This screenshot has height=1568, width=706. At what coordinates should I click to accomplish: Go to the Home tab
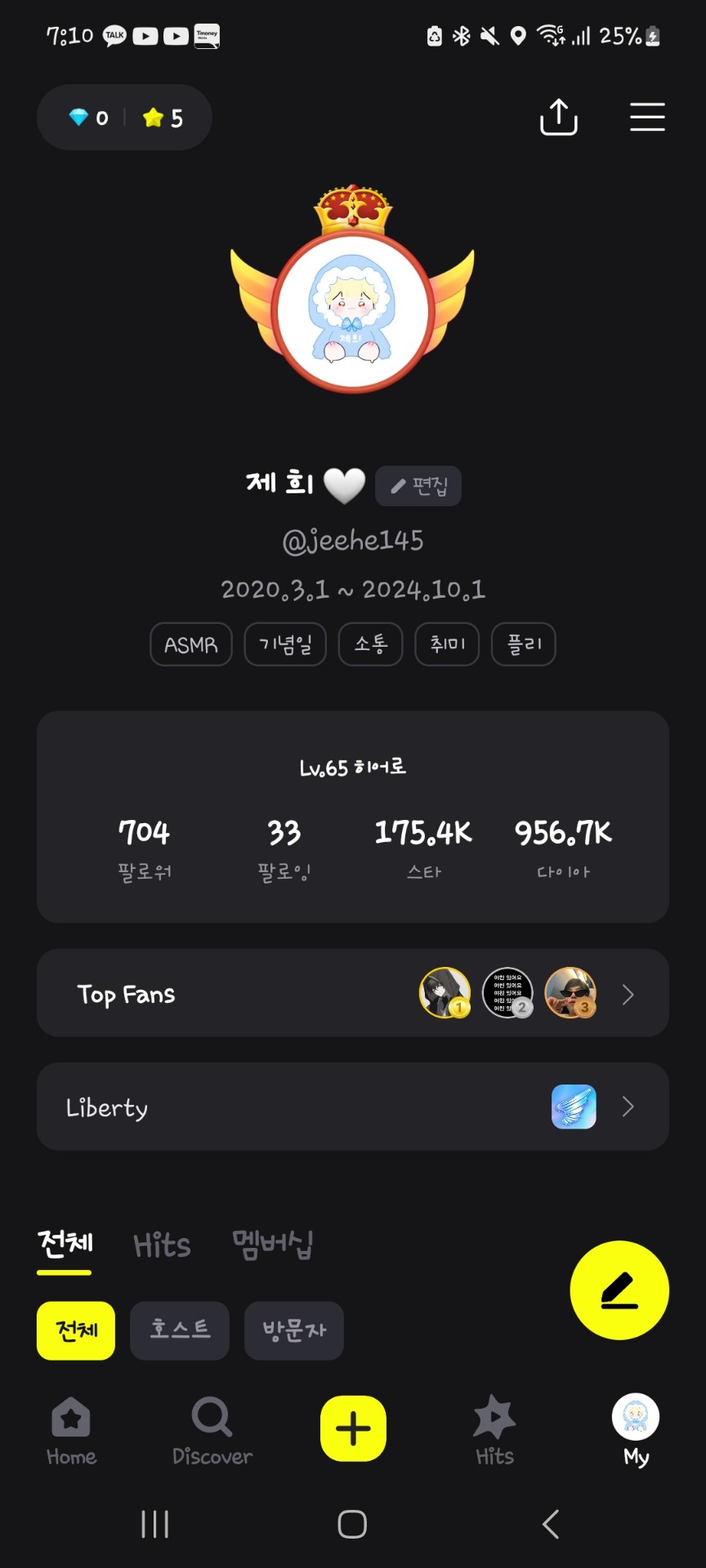(x=71, y=1431)
